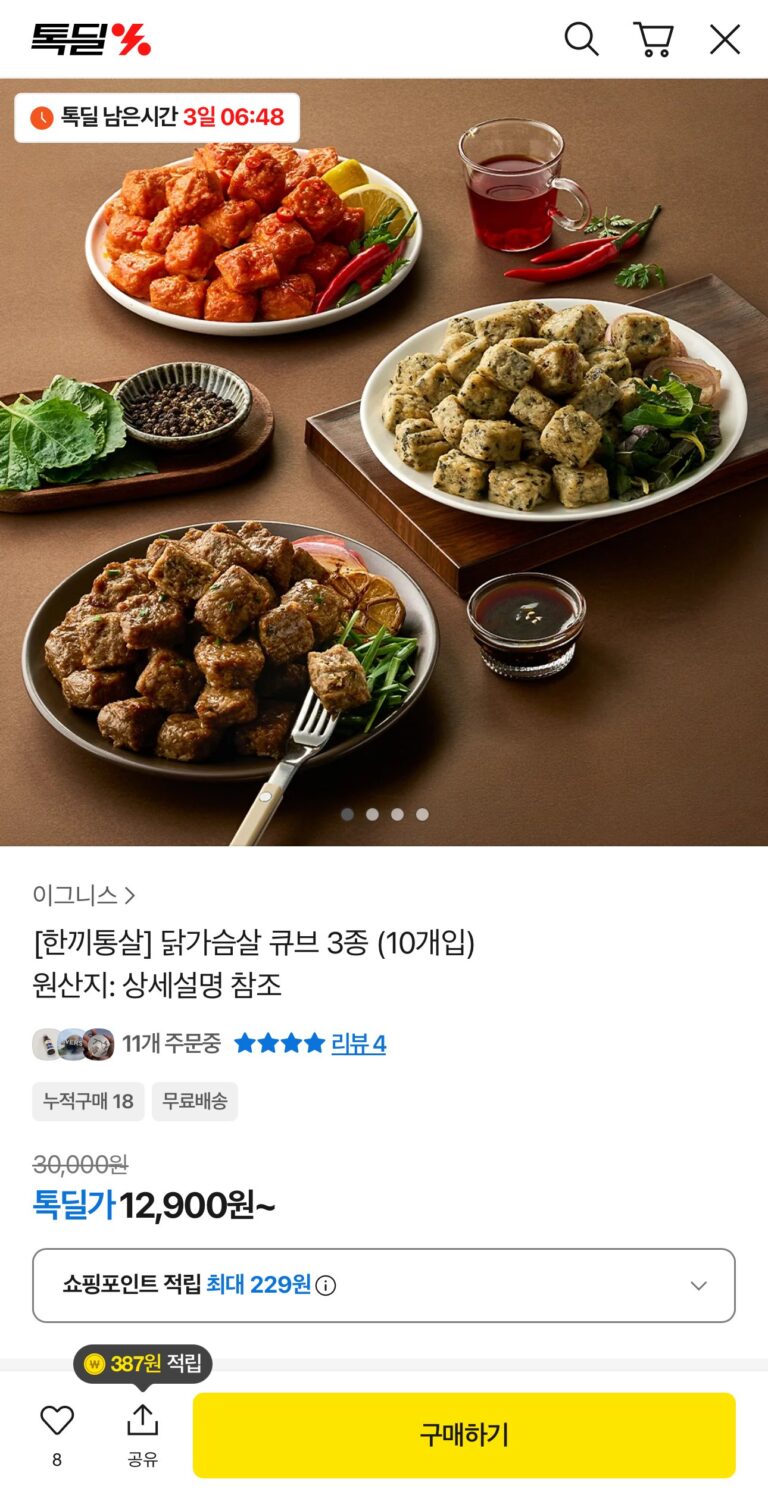Close the product page
768x1498 pixels.
coord(725,40)
